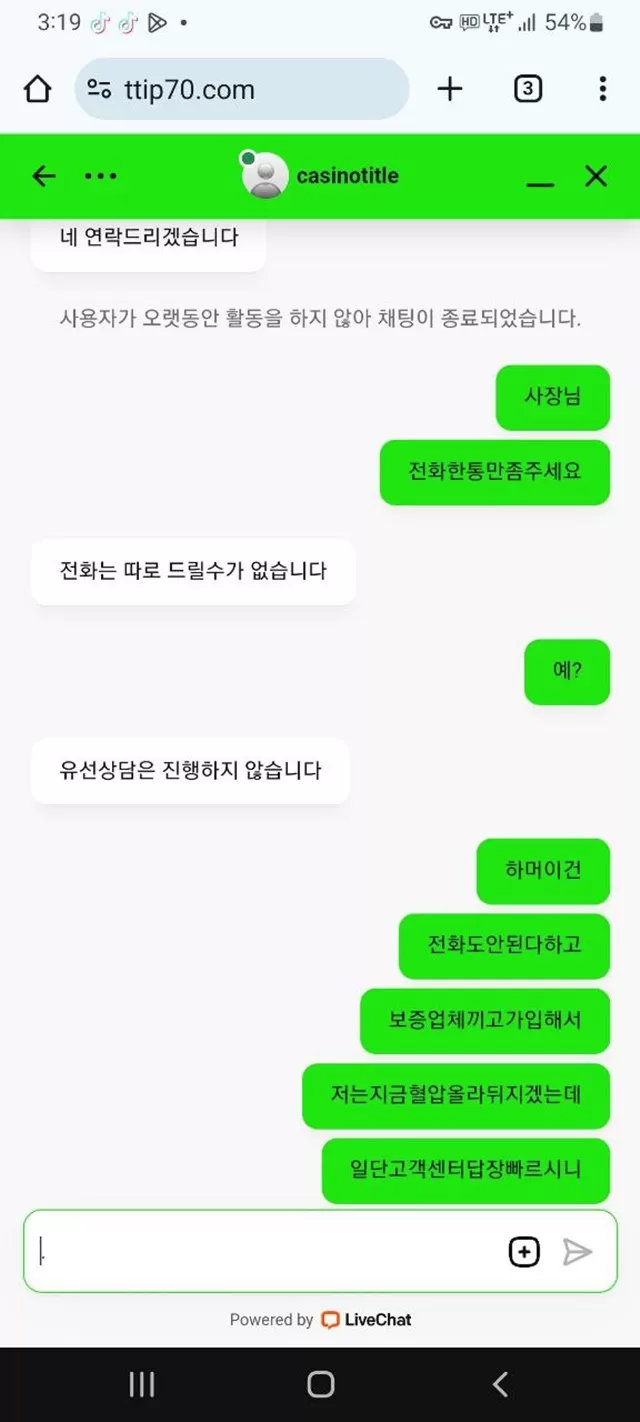
Task: Open a new browser tab
Action: (451, 90)
